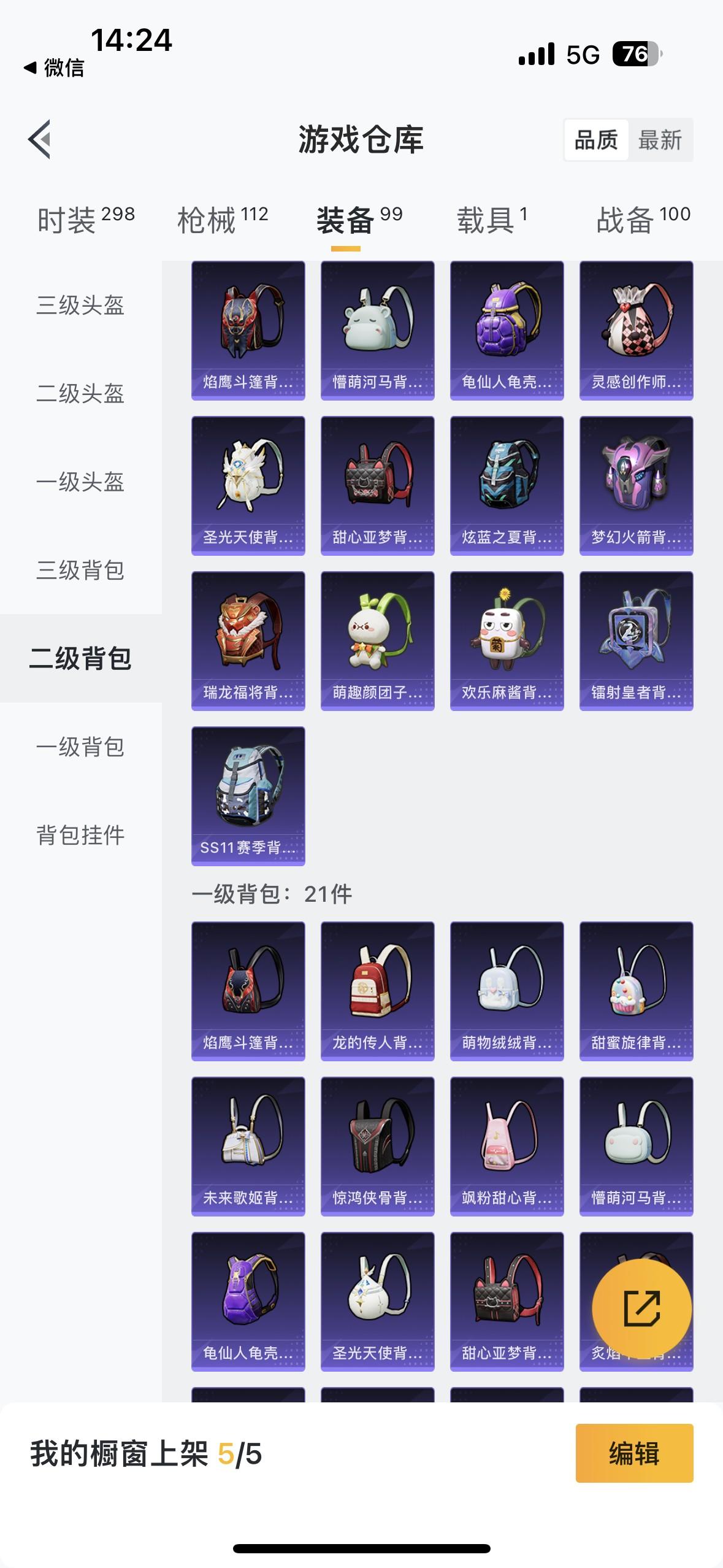View the 龙的传人 backpack item
The image size is (723, 1568).
point(377,991)
